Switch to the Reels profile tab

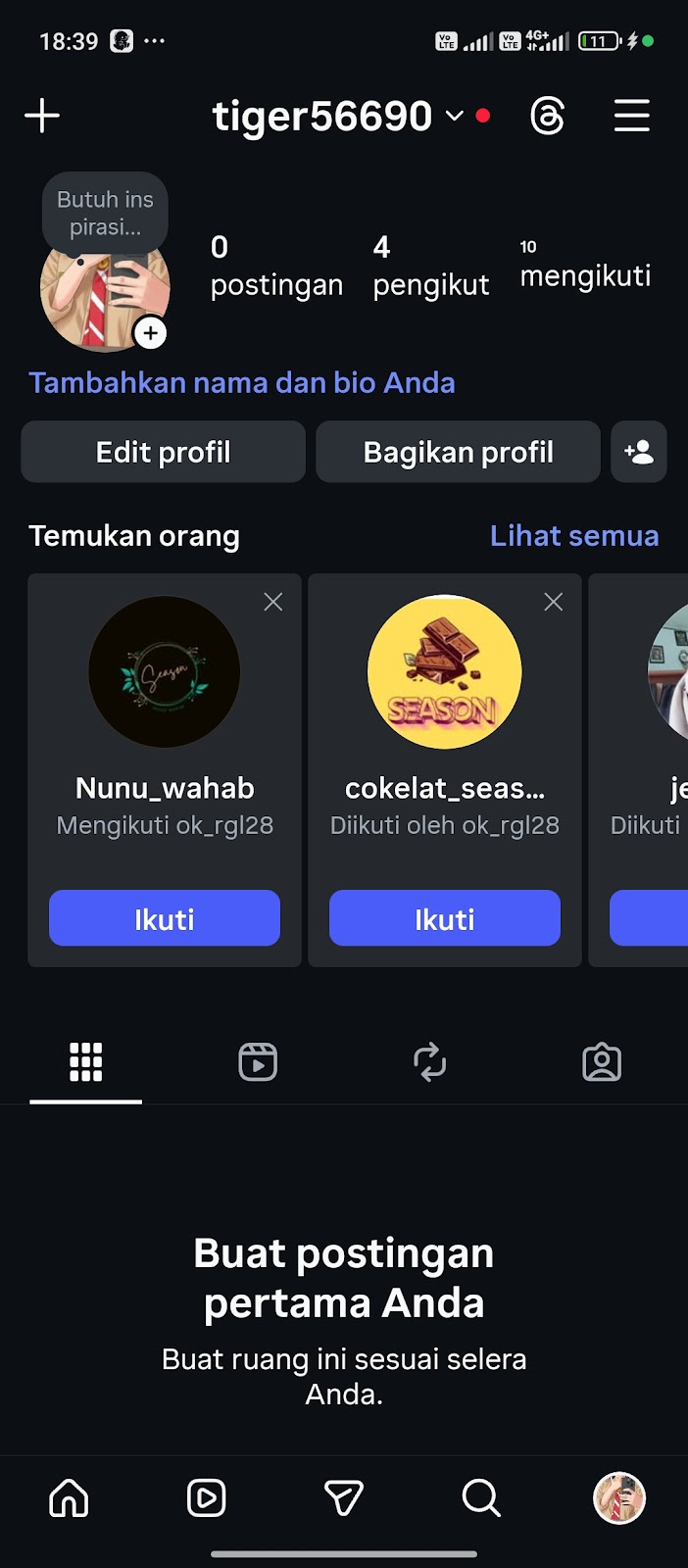pyautogui.click(x=258, y=1062)
